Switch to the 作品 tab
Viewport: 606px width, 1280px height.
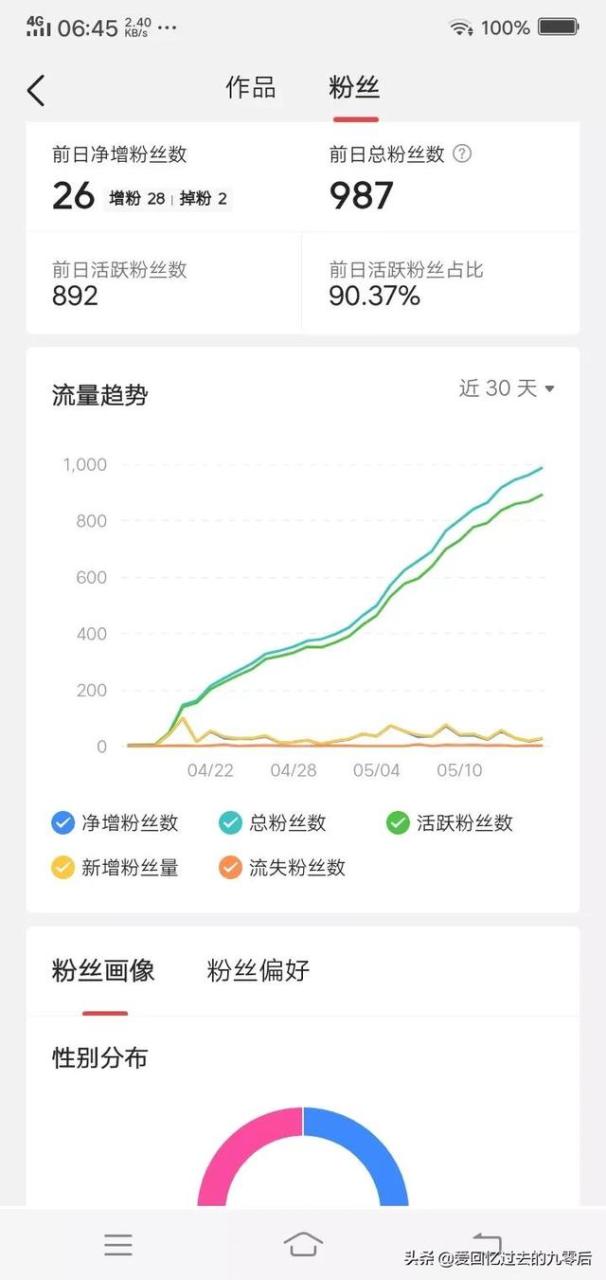(250, 88)
